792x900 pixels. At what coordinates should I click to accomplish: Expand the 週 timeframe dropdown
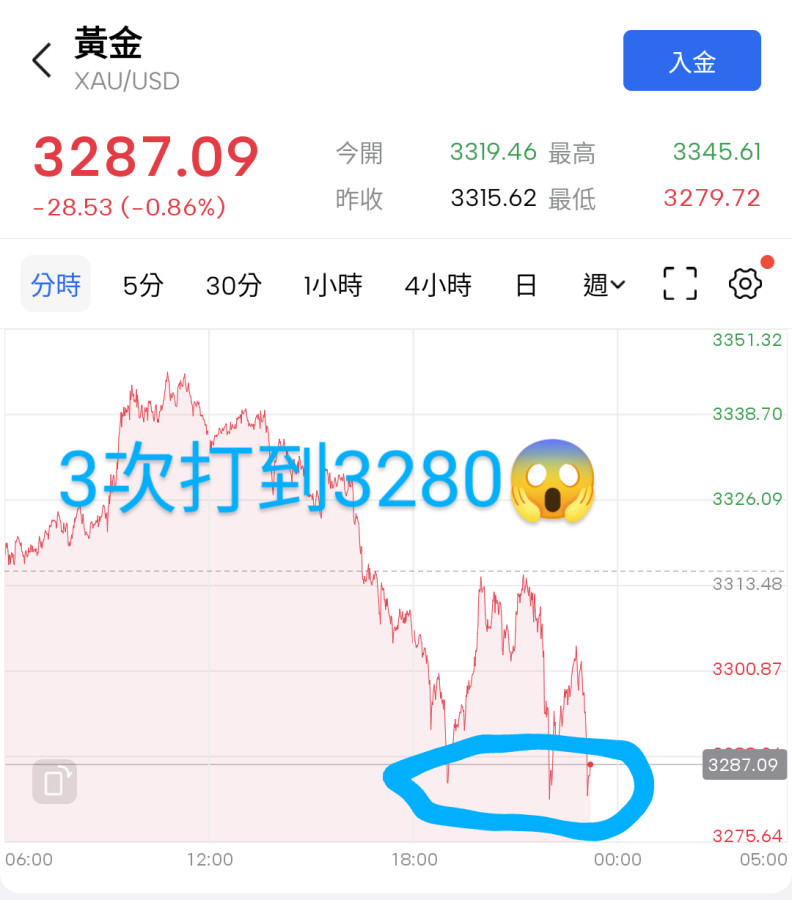(x=604, y=285)
